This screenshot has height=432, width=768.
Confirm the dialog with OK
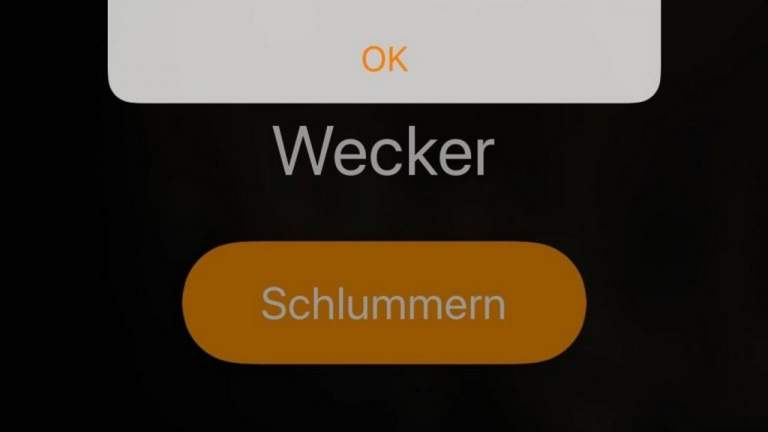384,59
